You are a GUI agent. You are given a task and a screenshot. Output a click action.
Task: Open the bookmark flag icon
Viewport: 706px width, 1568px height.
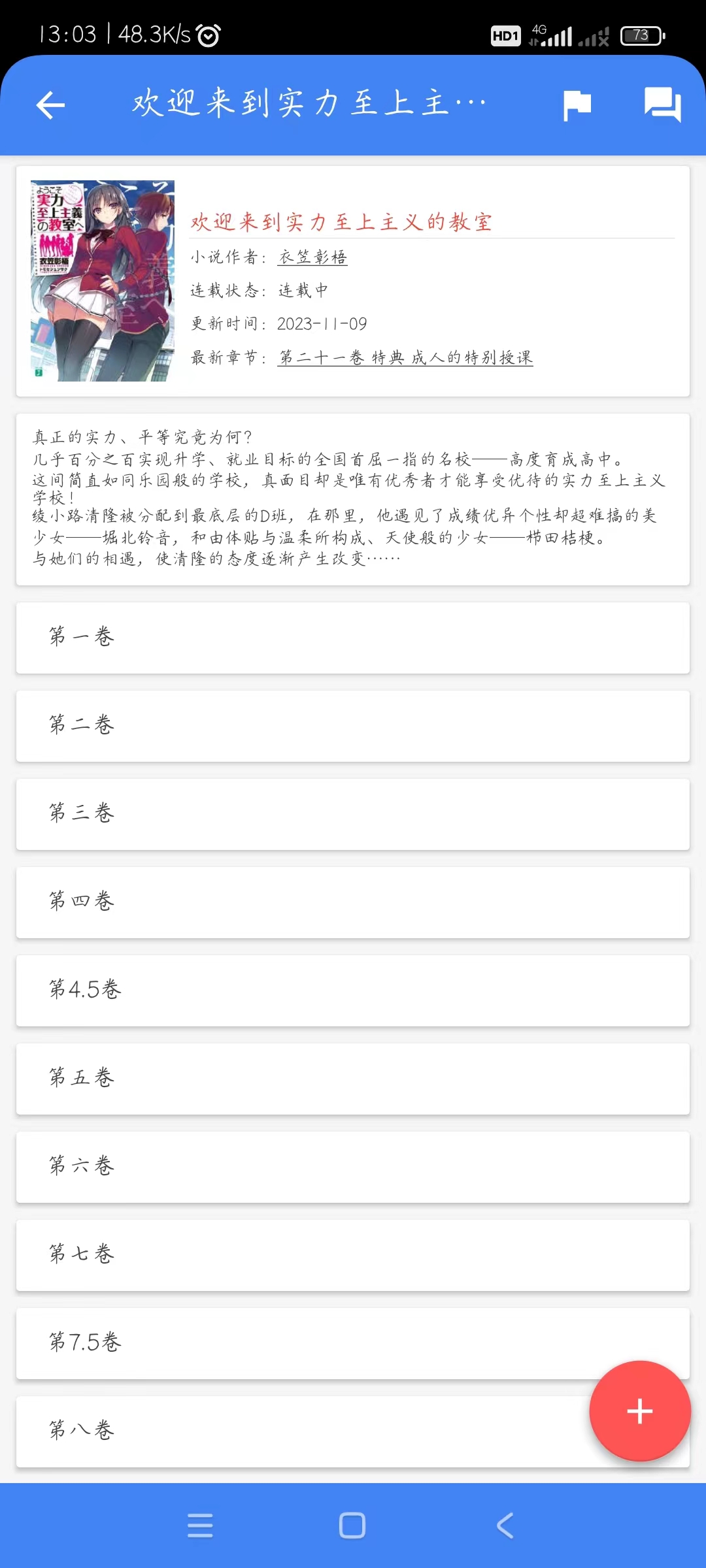tap(574, 105)
